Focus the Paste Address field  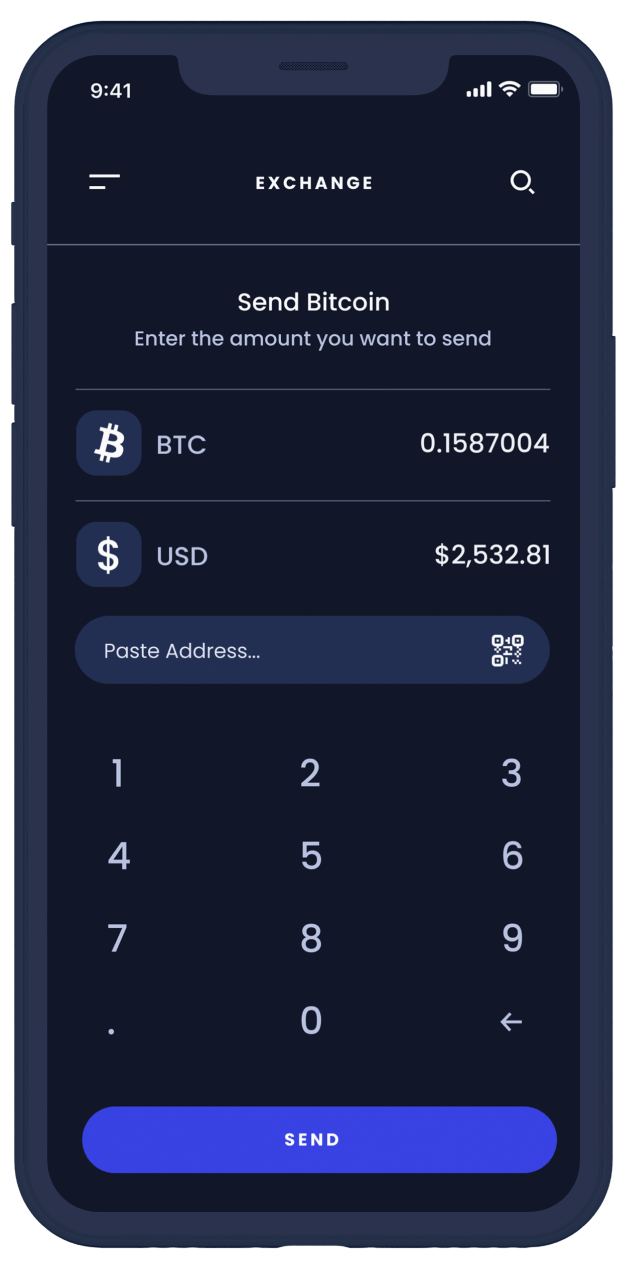coord(280,651)
